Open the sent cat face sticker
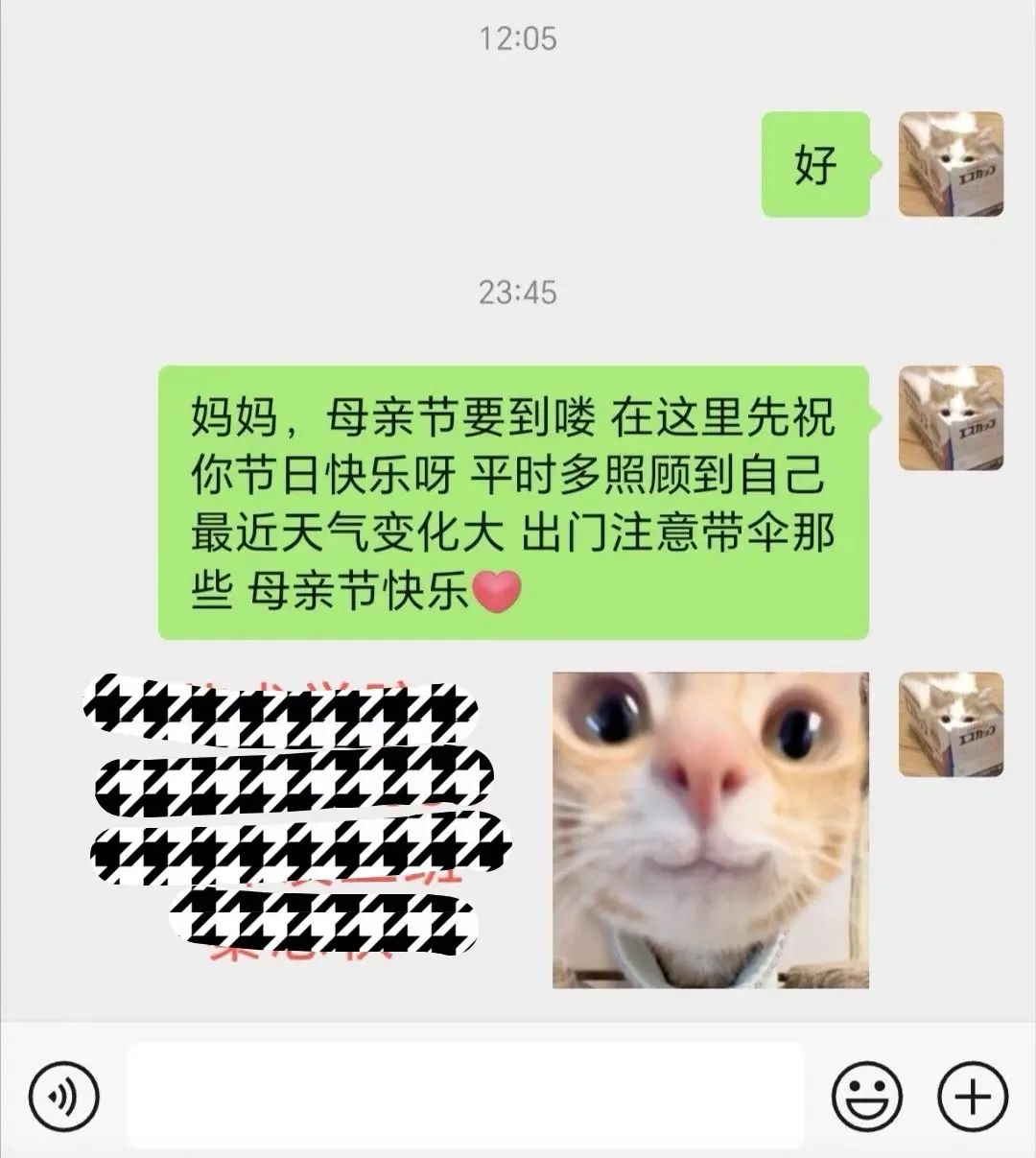 click(x=710, y=830)
